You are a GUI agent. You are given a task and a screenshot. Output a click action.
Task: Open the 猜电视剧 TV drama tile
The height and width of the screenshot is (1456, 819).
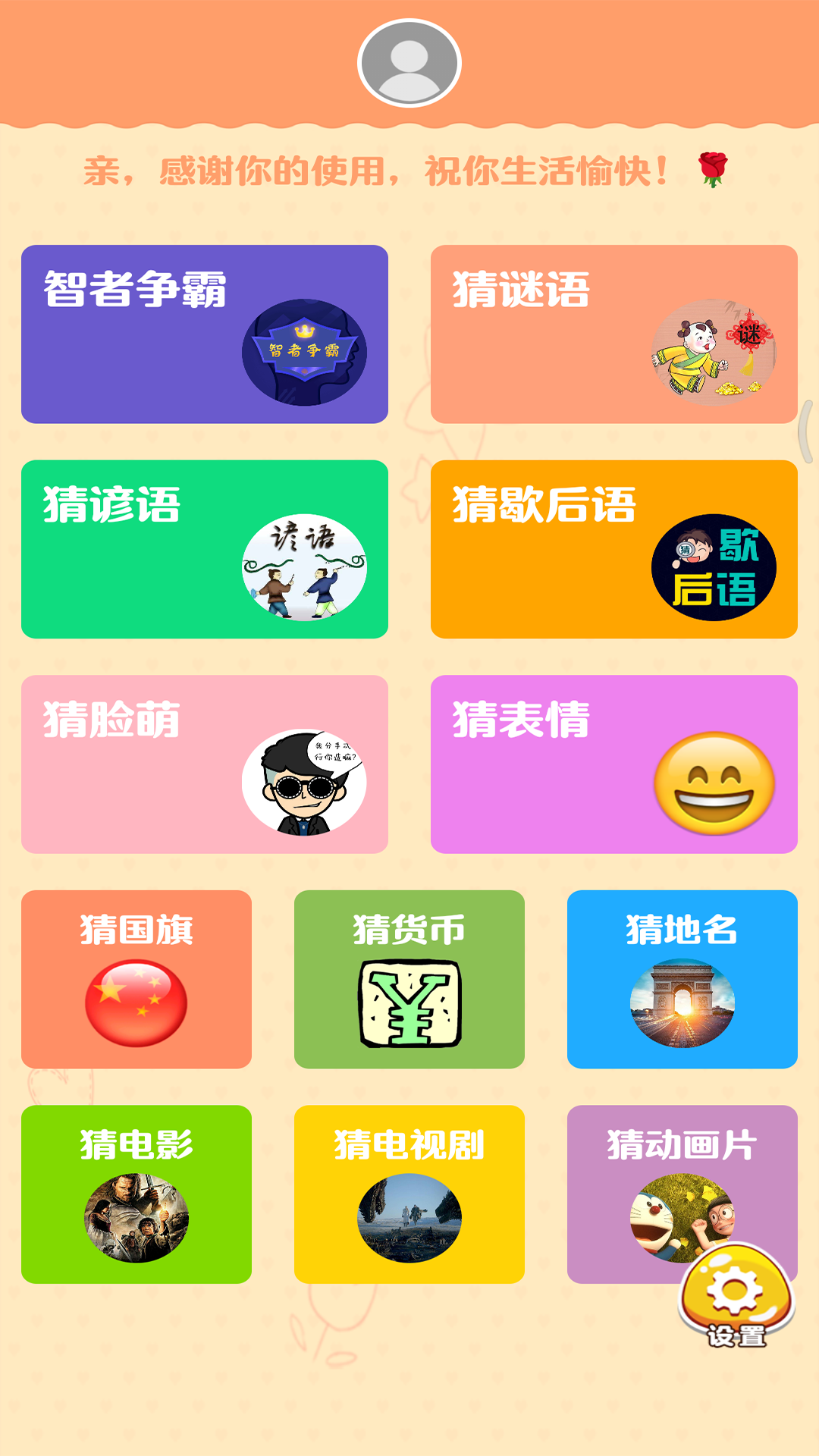click(x=409, y=1194)
